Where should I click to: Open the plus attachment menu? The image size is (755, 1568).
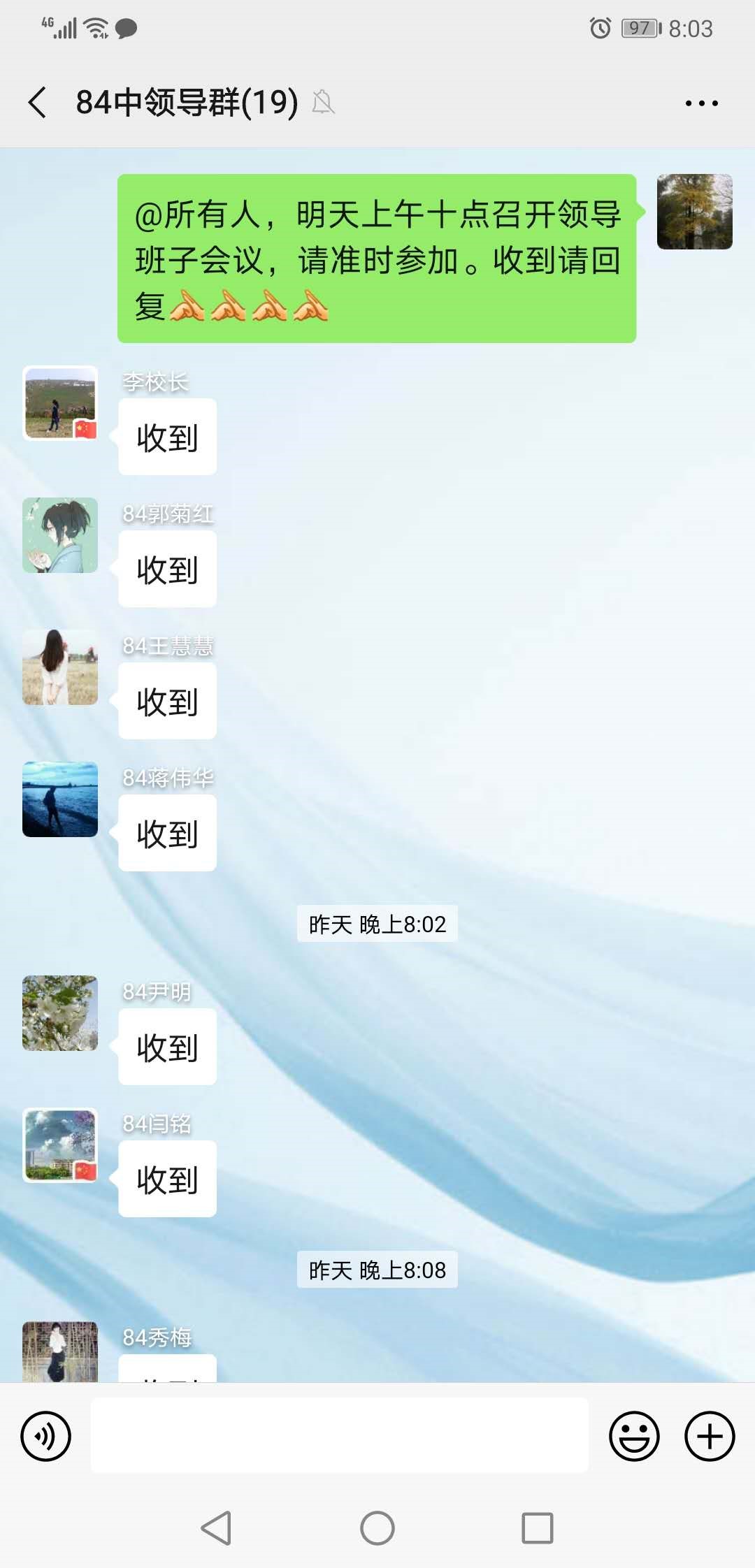(x=710, y=1437)
